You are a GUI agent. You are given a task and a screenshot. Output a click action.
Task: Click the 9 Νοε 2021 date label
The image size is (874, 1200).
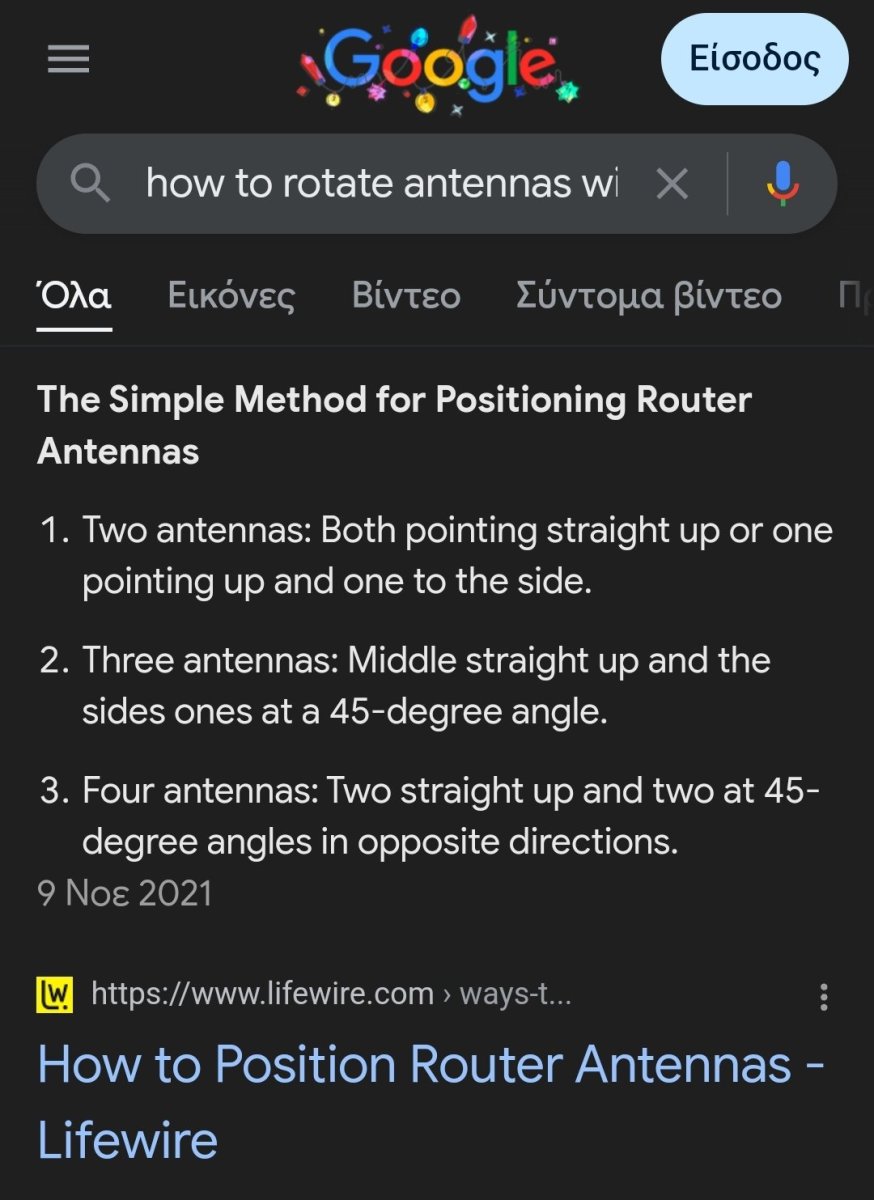tap(124, 893)
